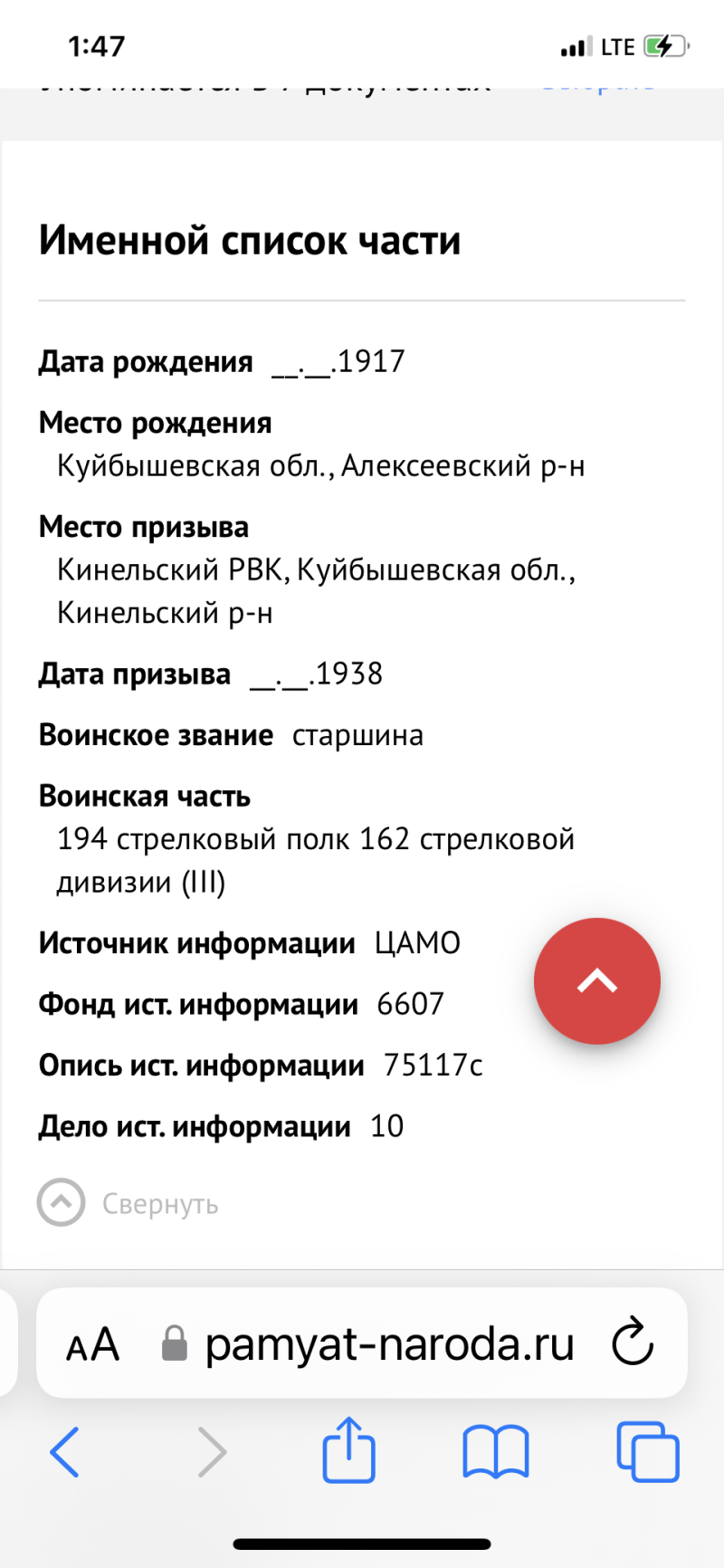Tap the red scroll-to-top arrow button
The height and width of the screenshot is (1568, 724).
pyautogui.click(x=597, y=981)
